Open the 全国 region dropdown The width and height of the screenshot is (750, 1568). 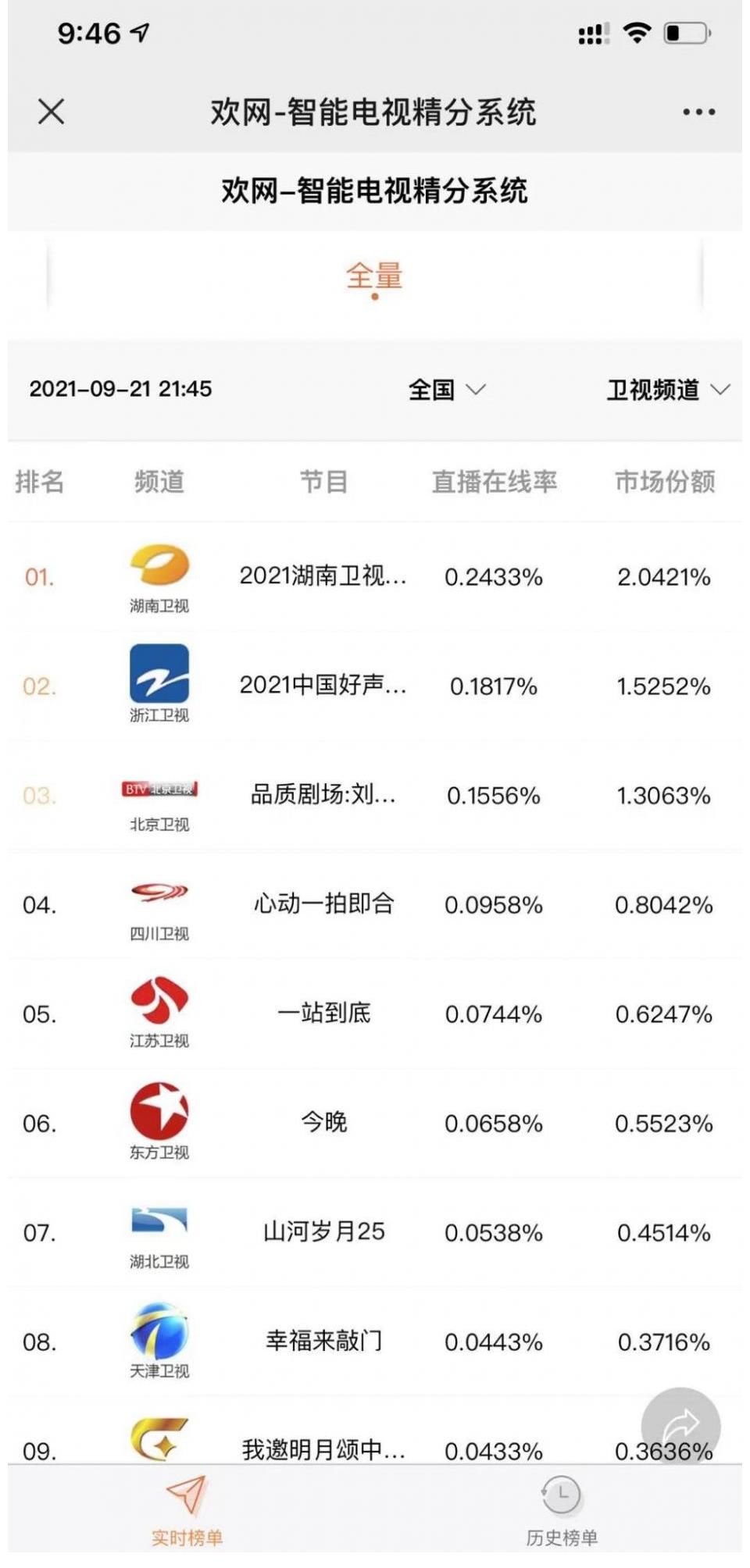coord(446,390)
